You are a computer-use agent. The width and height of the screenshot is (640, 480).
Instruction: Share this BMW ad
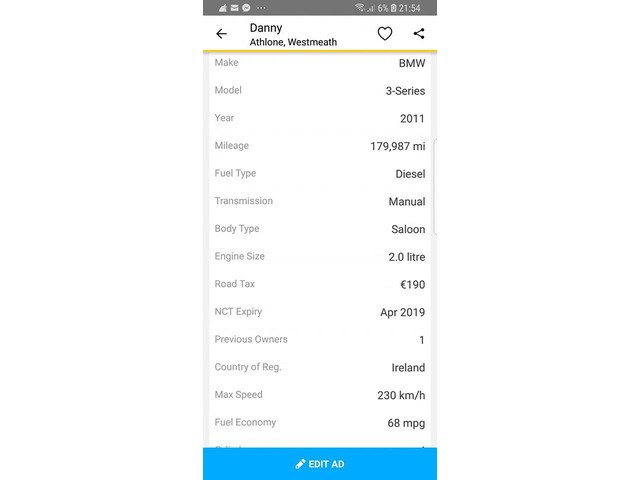coord(418,34)
